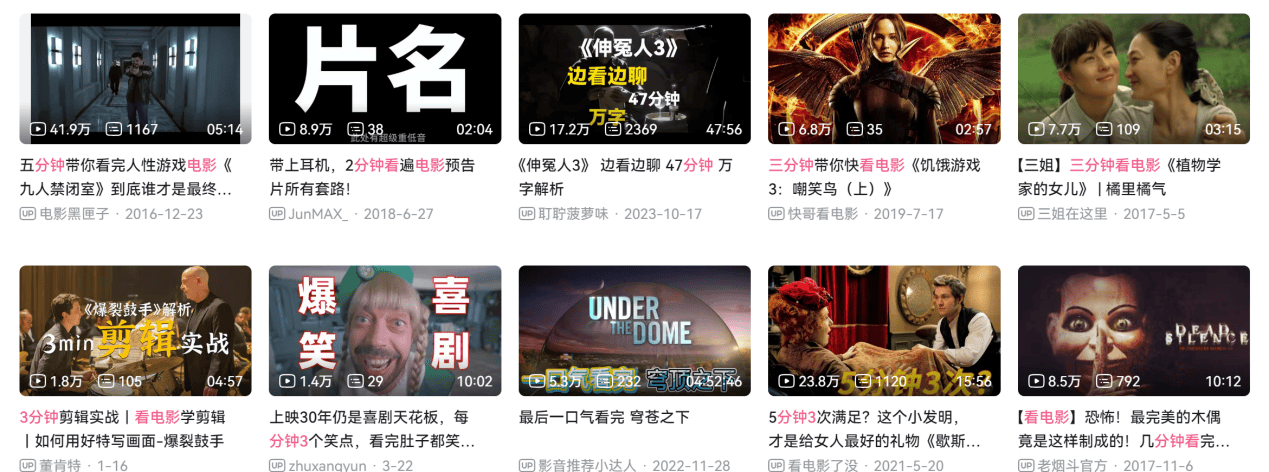
Task: View uploader 快哥看电影's profile
Action: pos(822,214)
